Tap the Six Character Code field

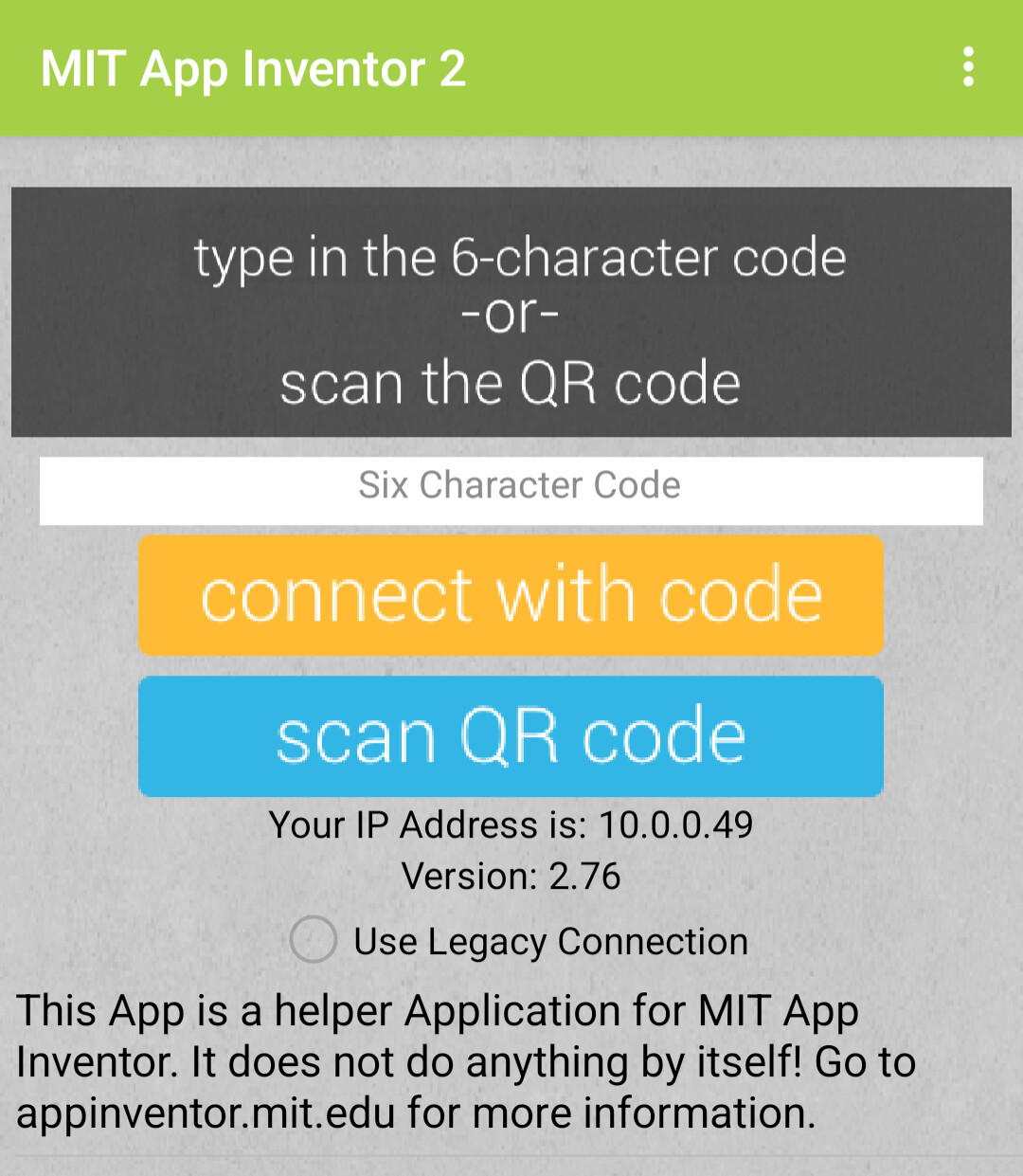coord(511,490)
